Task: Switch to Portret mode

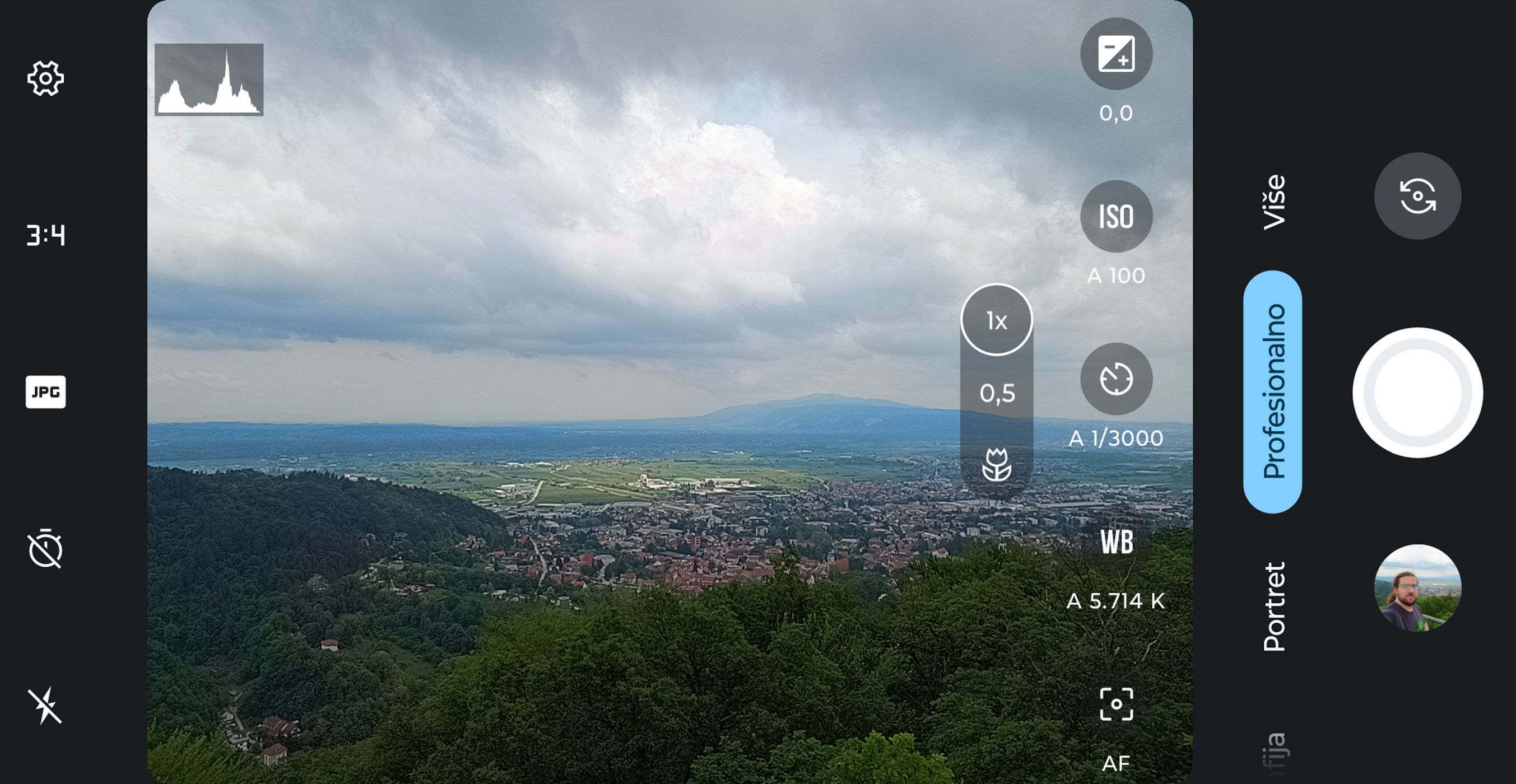Action: pyautogui.click(x=1274, y=606)
